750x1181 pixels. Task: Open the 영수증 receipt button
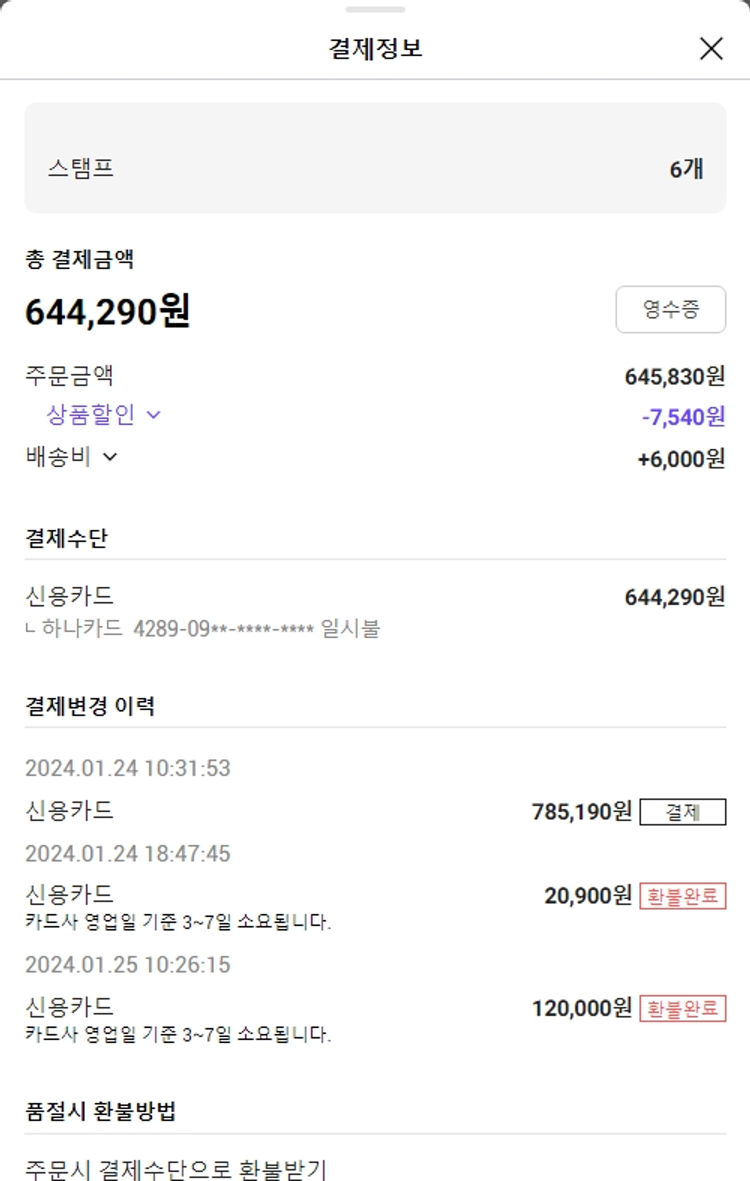click(670, 310)
